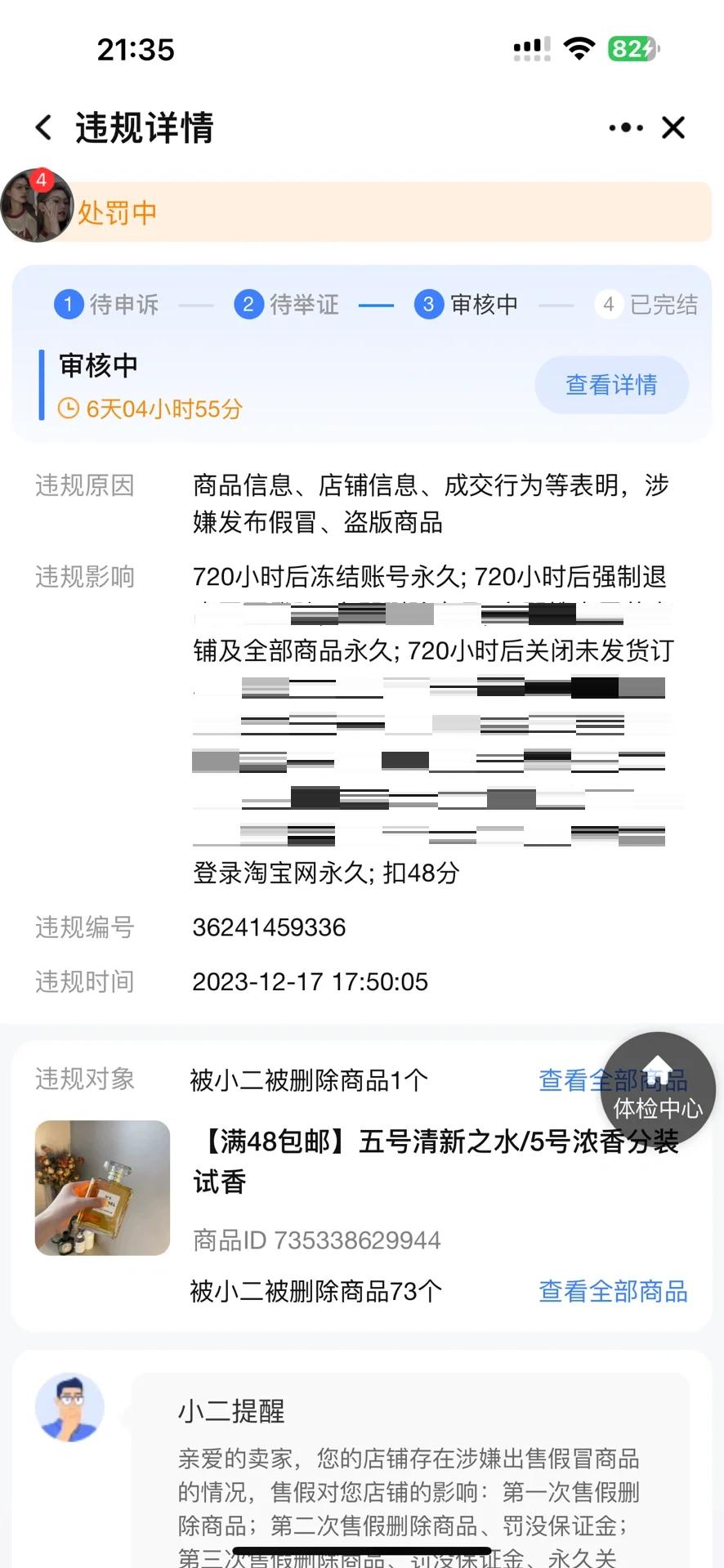Close the violation details page
This screenshot has width=724, height=1568.
click(x=673, y=127)
